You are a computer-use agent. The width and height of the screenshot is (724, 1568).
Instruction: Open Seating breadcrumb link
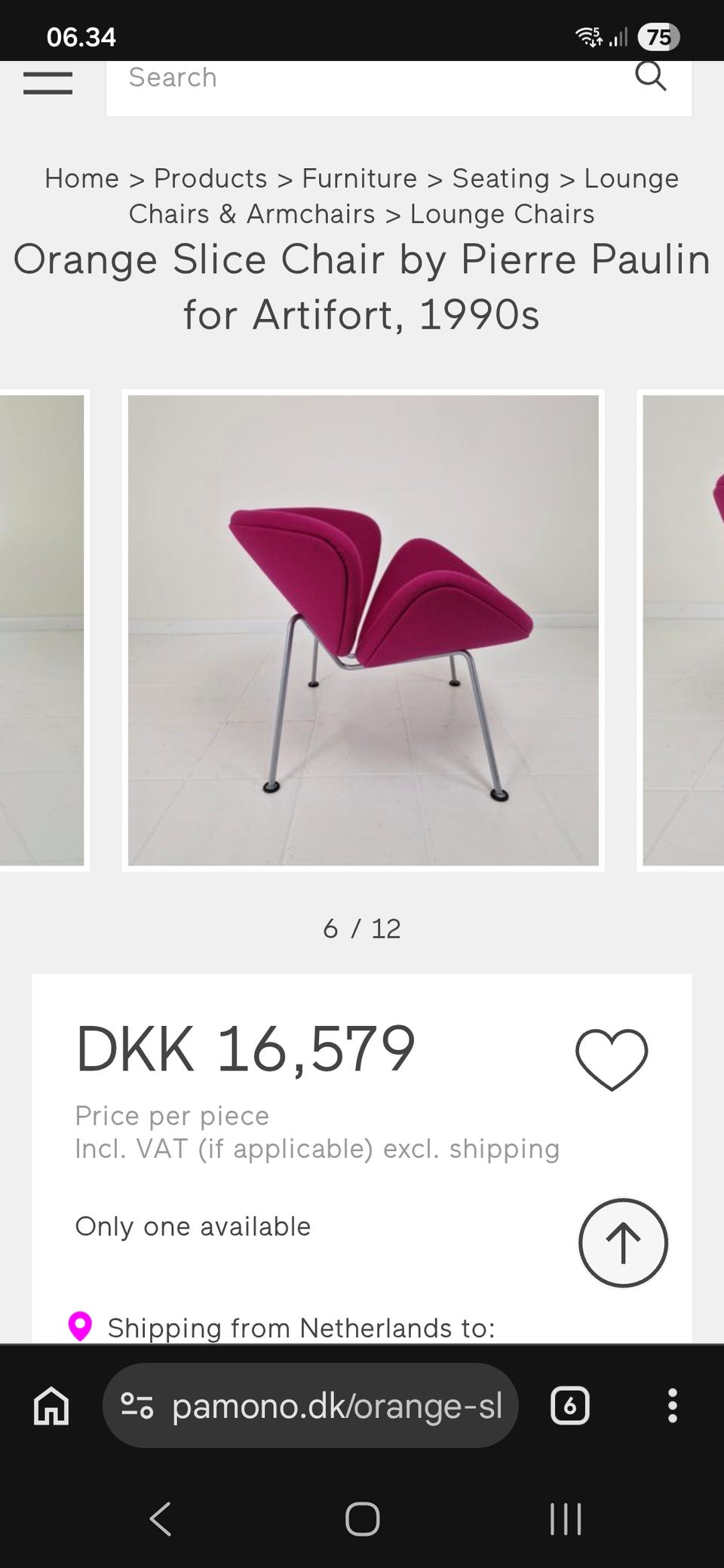click(501, 179)
